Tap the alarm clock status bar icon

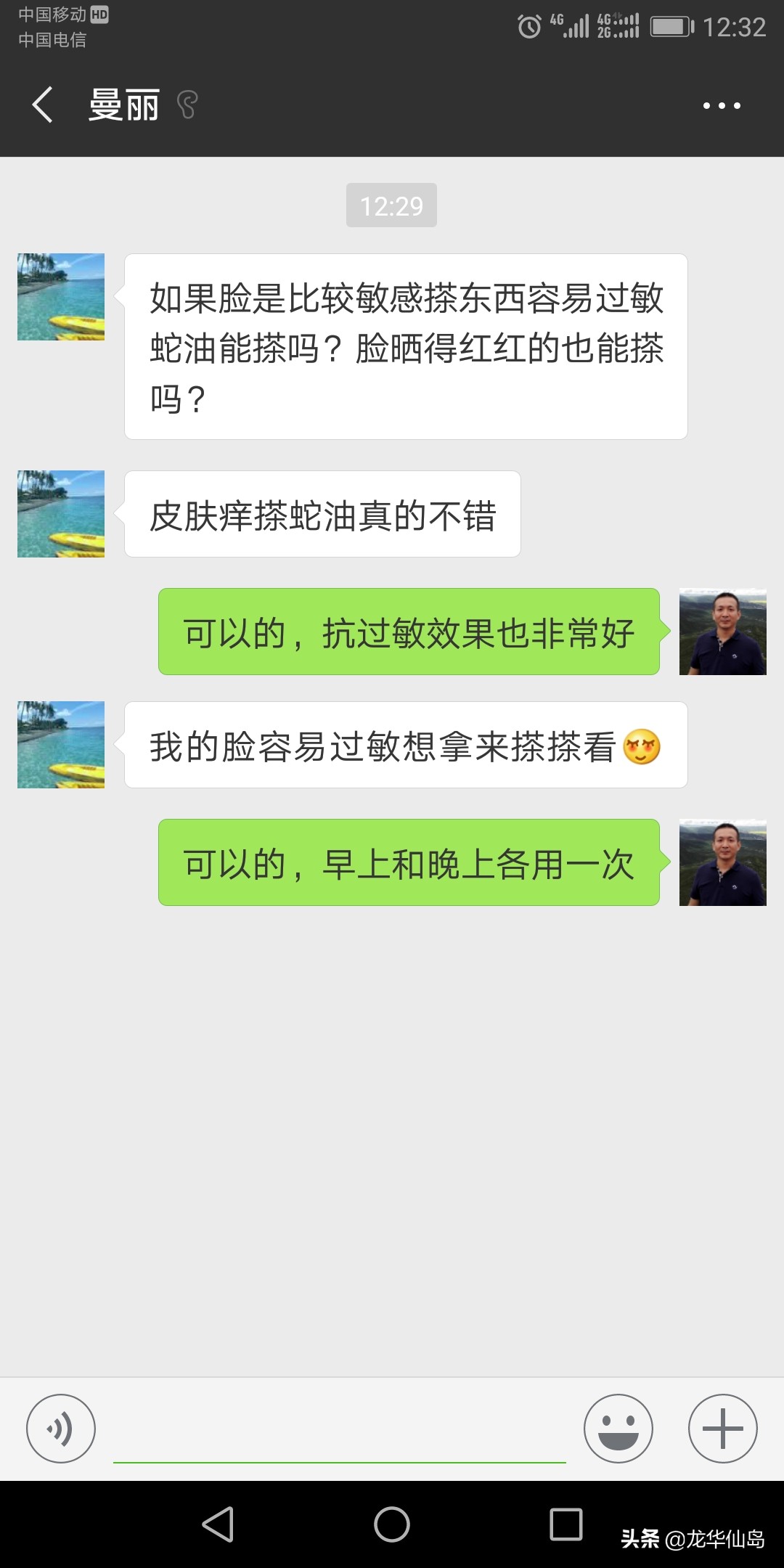pyautogui.click(x=530, y=25)
